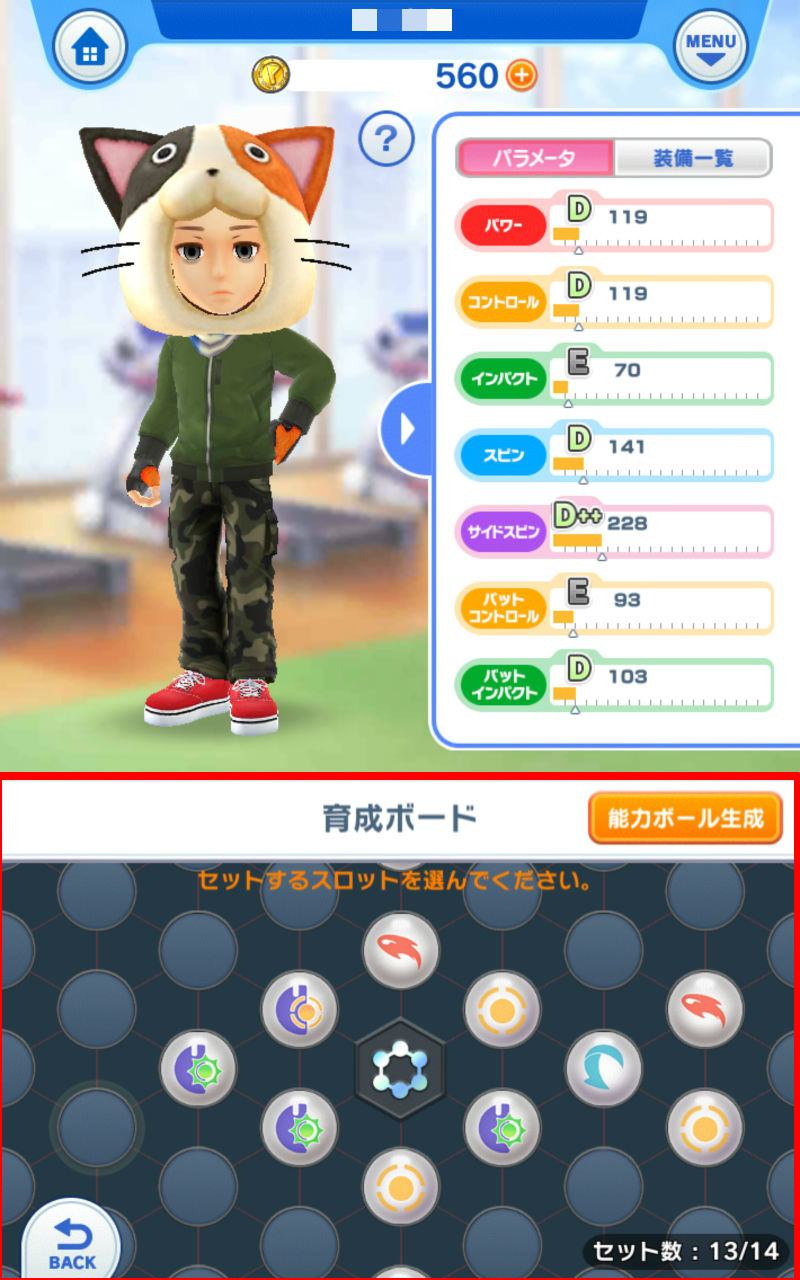Choose the highlighted empty slot
The width and height of the screenshot is (800, 1280).
97,1127
